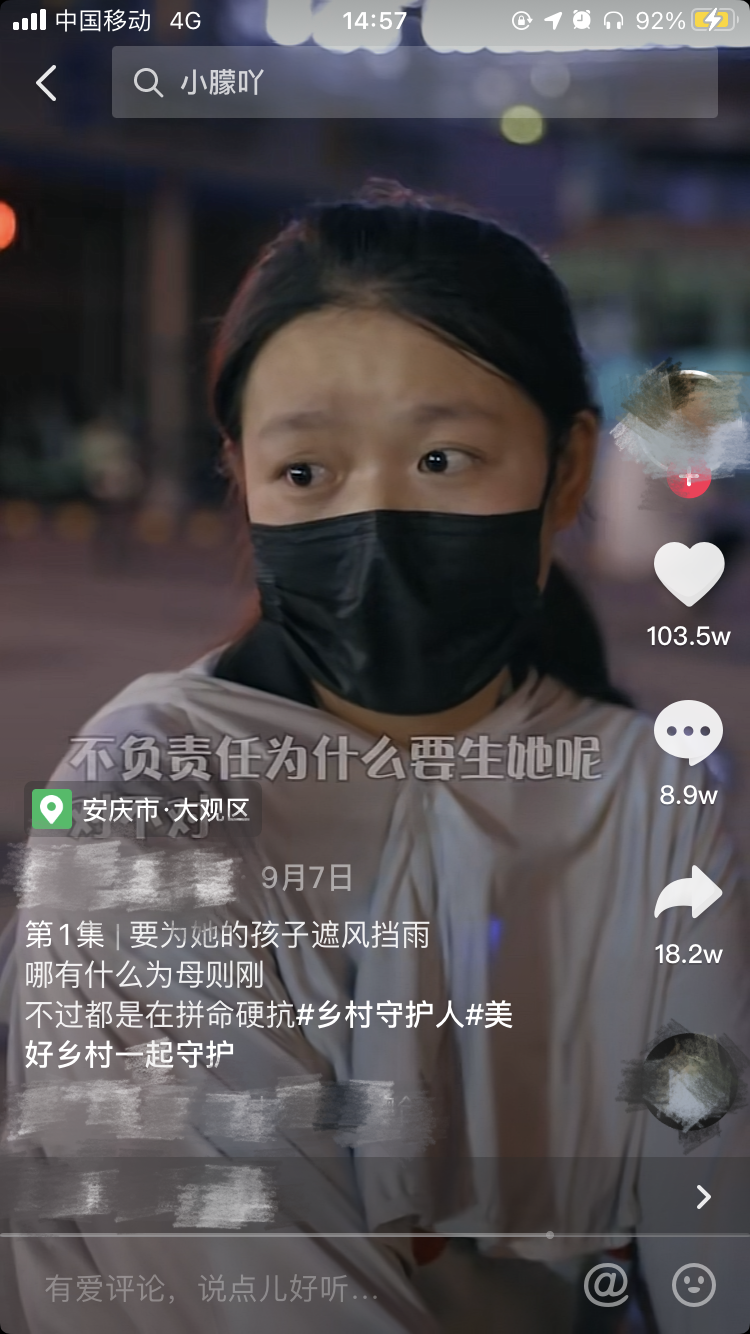750x1334 pixels.
Task: Share this video with the arrow icon
Action: [x=688, y=893]
